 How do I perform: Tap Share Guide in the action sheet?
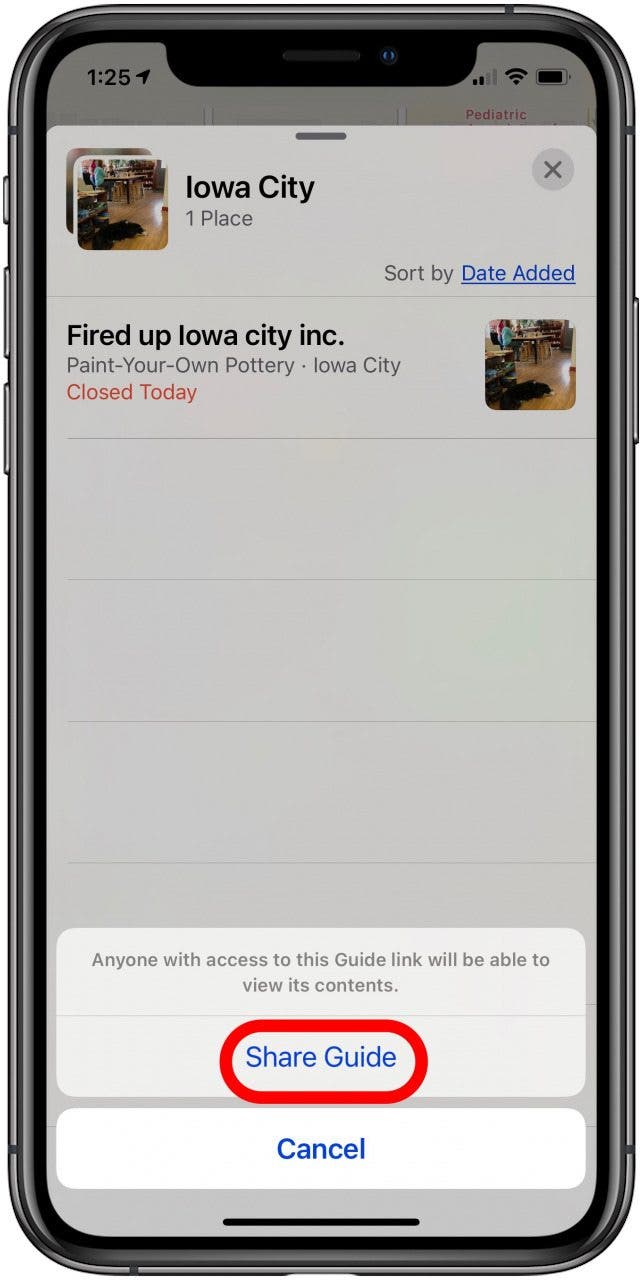[321, 1058]
